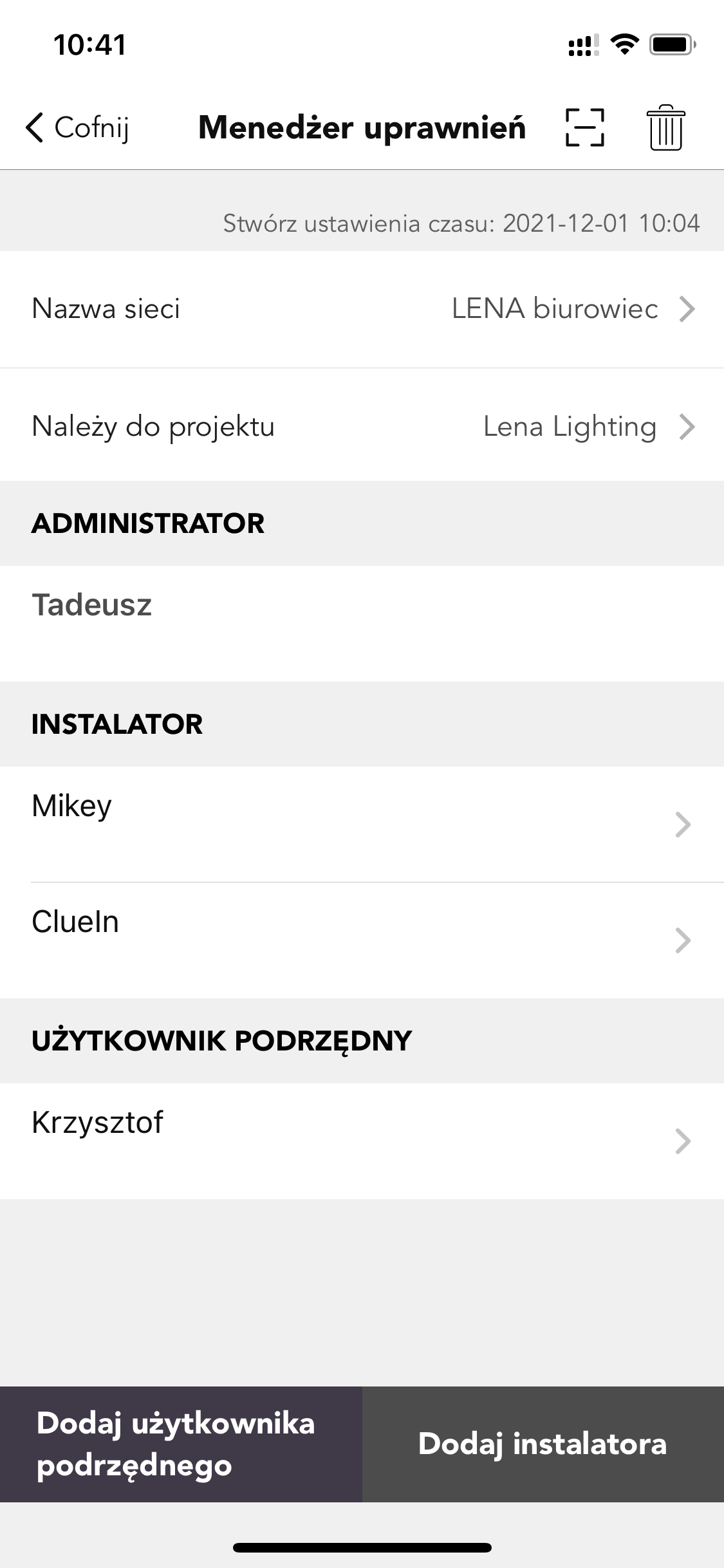Go back using the Cofnij button

pyautogui.click(x=77, y=127)
